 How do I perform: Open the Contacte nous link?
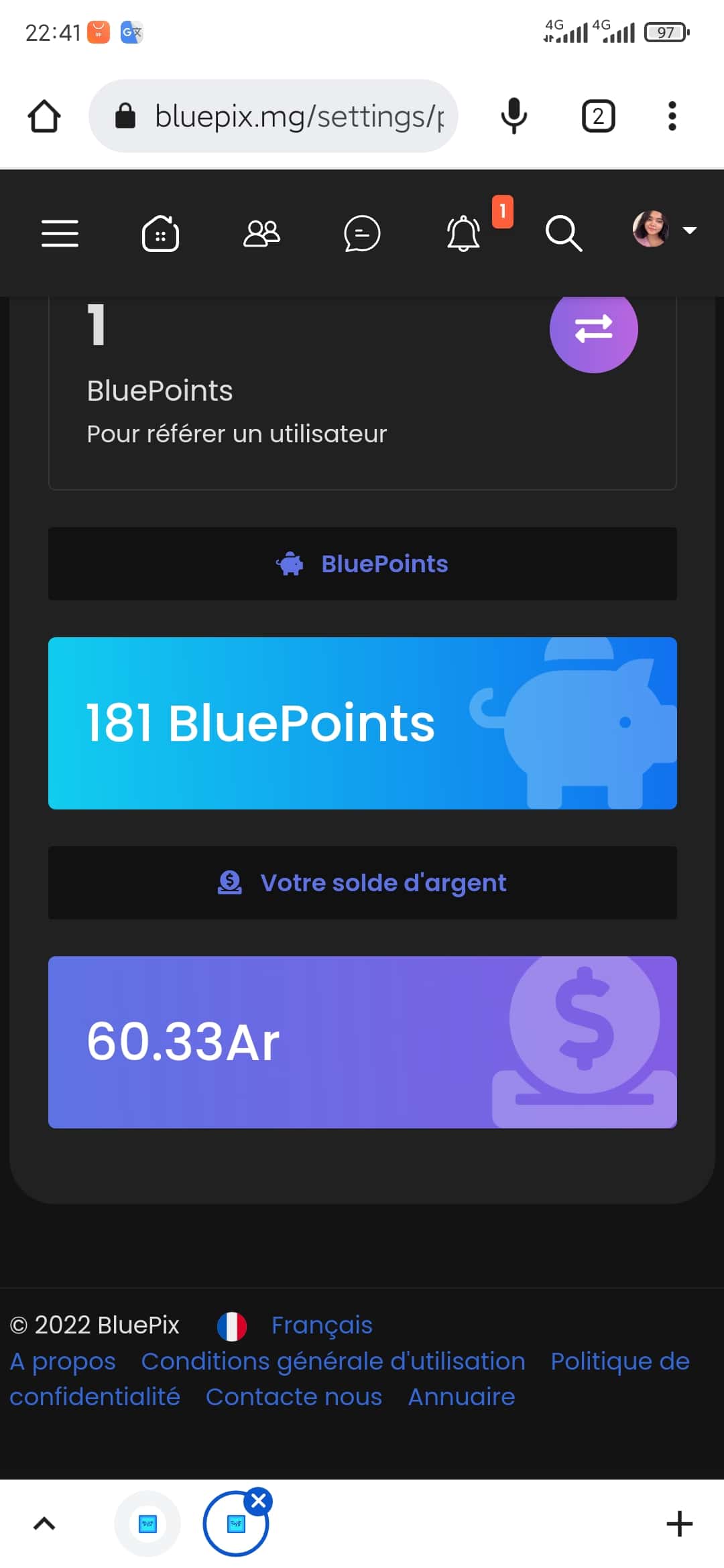tap(294, 1396)
